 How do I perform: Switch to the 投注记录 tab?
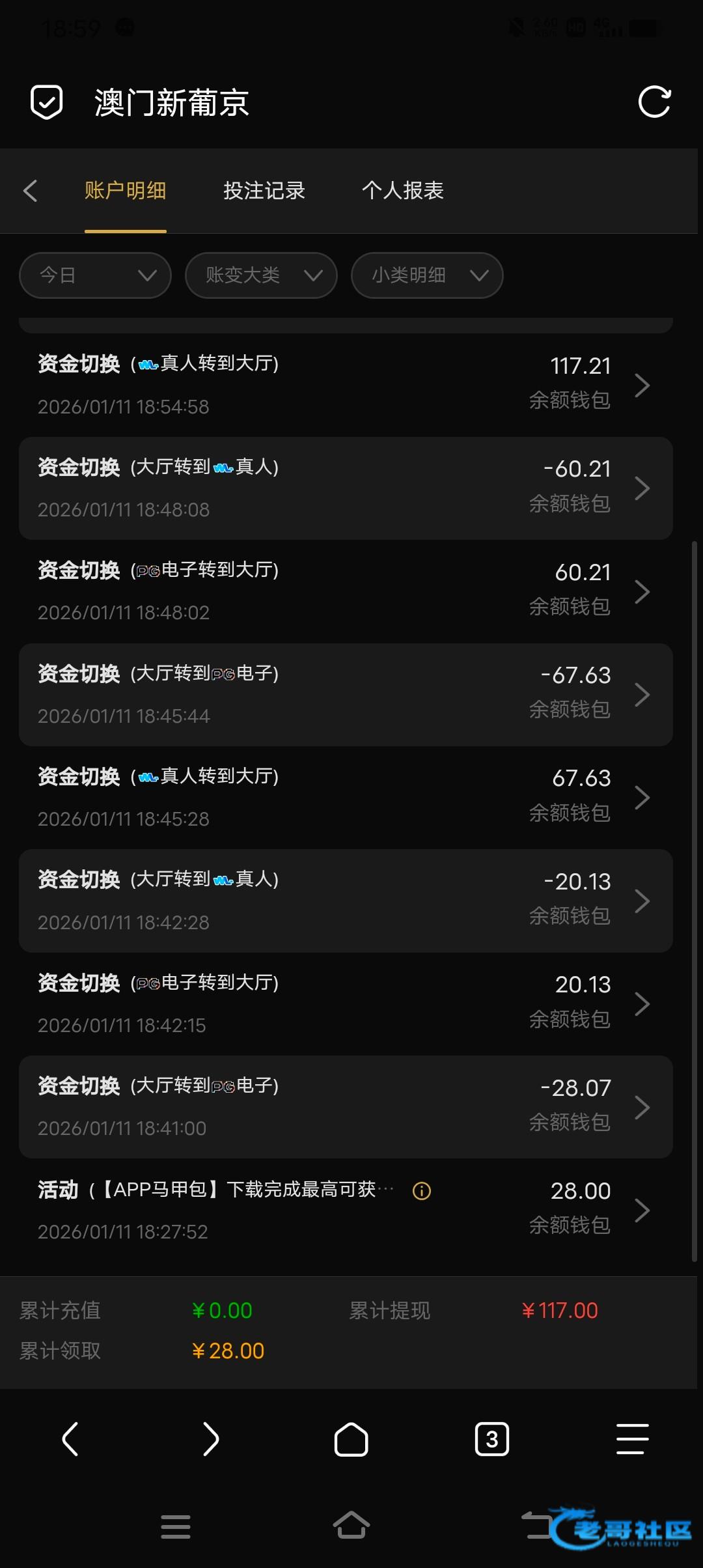coord(264,191)
